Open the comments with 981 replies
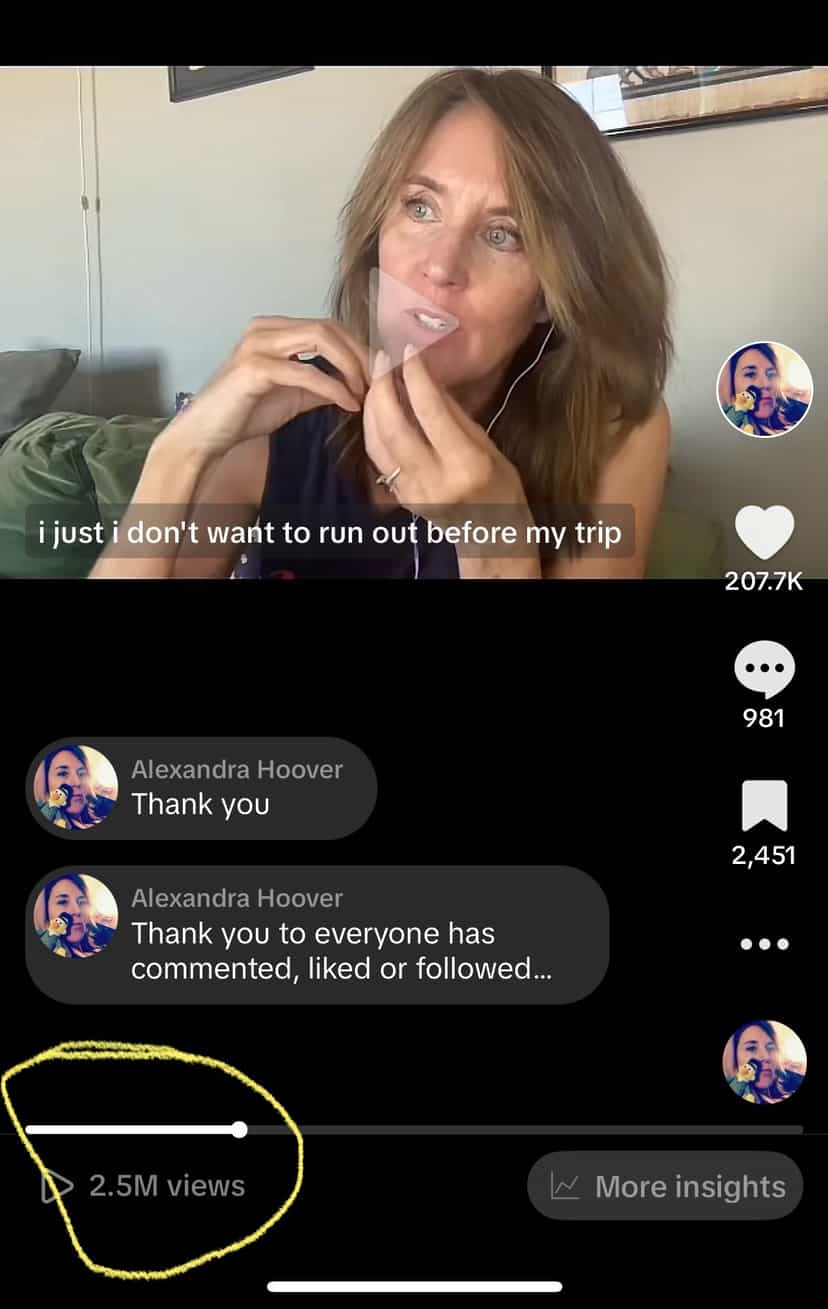828x1309 pixels. [x=764, y=670]
